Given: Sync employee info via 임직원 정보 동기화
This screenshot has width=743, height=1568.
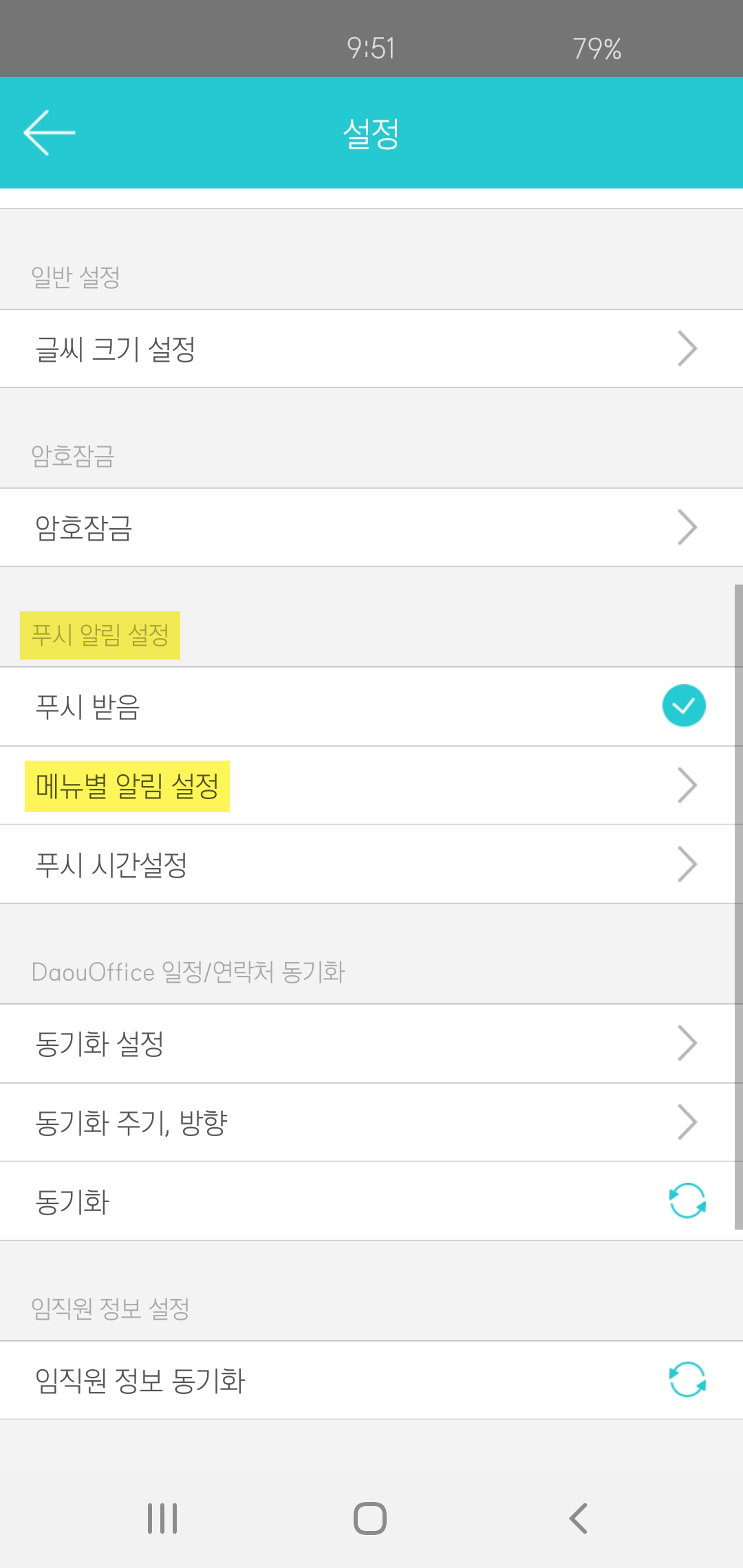Looking at the screenshot, I should (x=687, y=1380).
